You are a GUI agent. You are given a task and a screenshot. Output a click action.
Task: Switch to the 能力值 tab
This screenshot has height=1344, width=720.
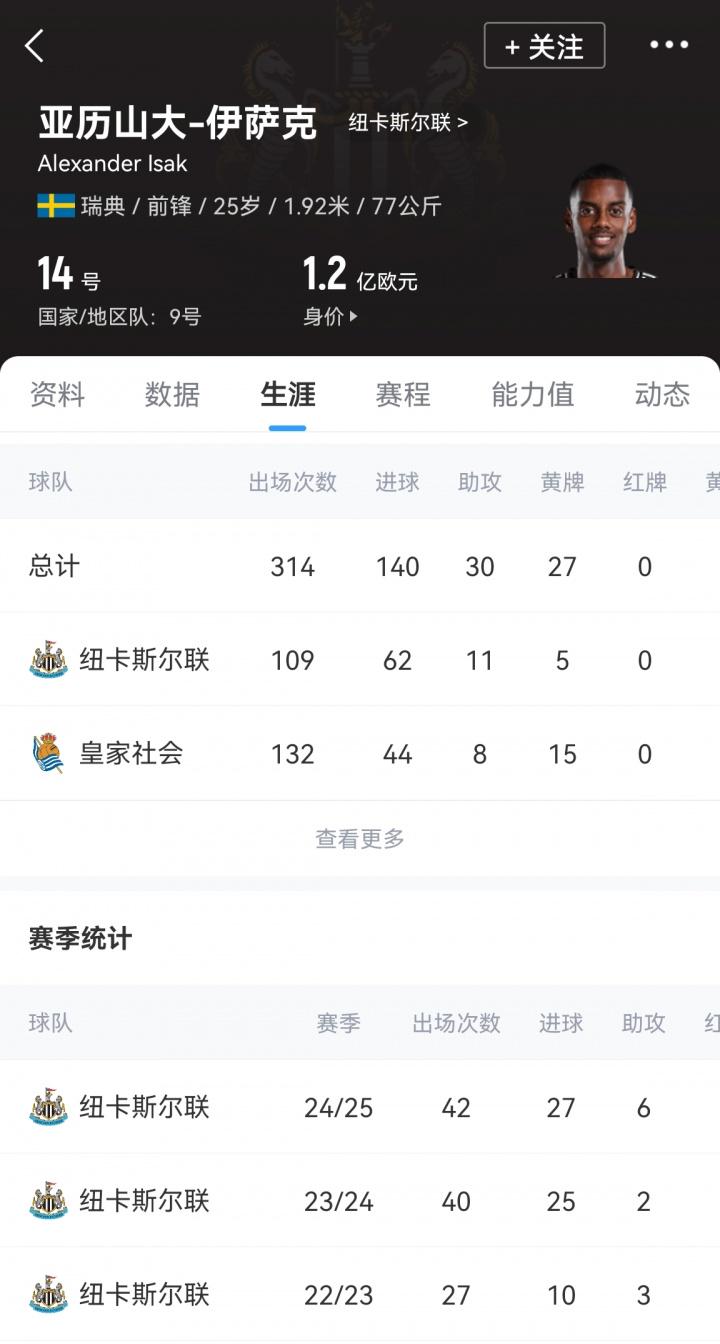tap(533, 395)
